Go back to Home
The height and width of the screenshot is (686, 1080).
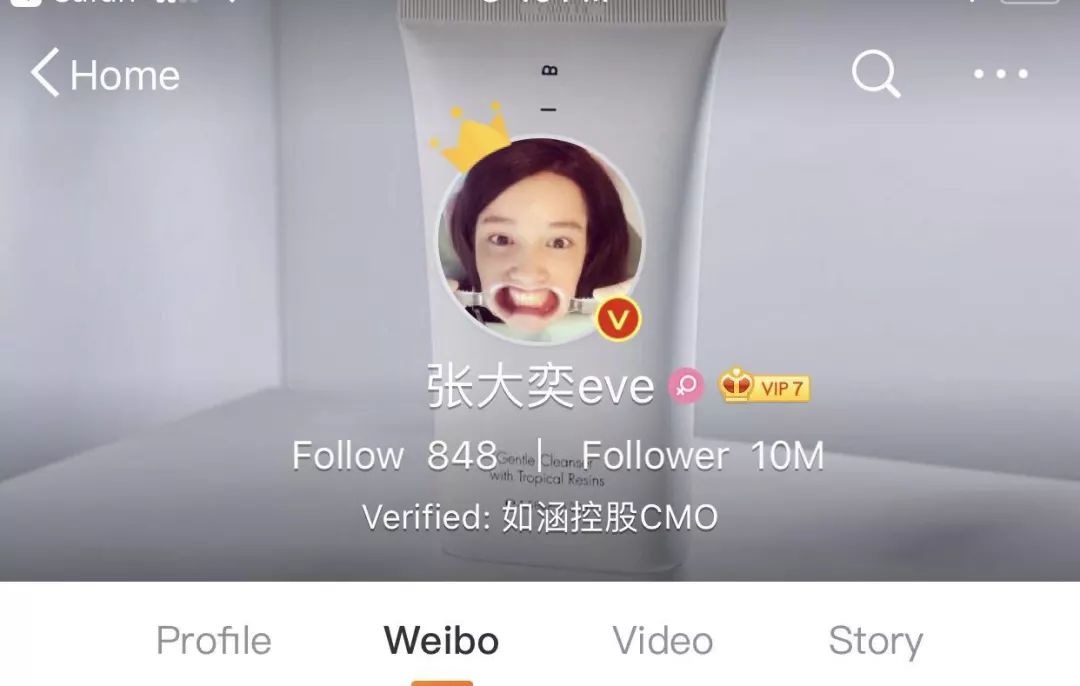point(105,75)
